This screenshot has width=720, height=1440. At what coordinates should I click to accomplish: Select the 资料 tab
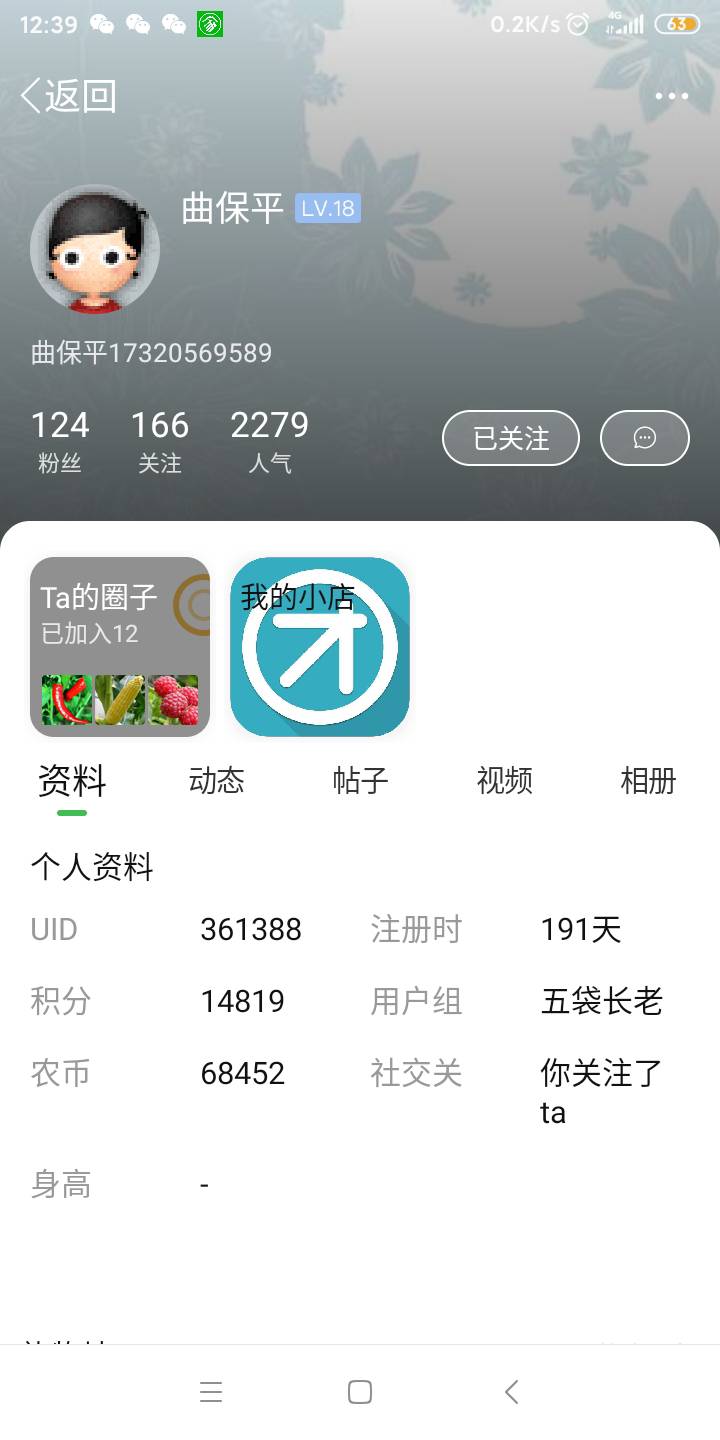pyautogui.click(x=72, y=781)
